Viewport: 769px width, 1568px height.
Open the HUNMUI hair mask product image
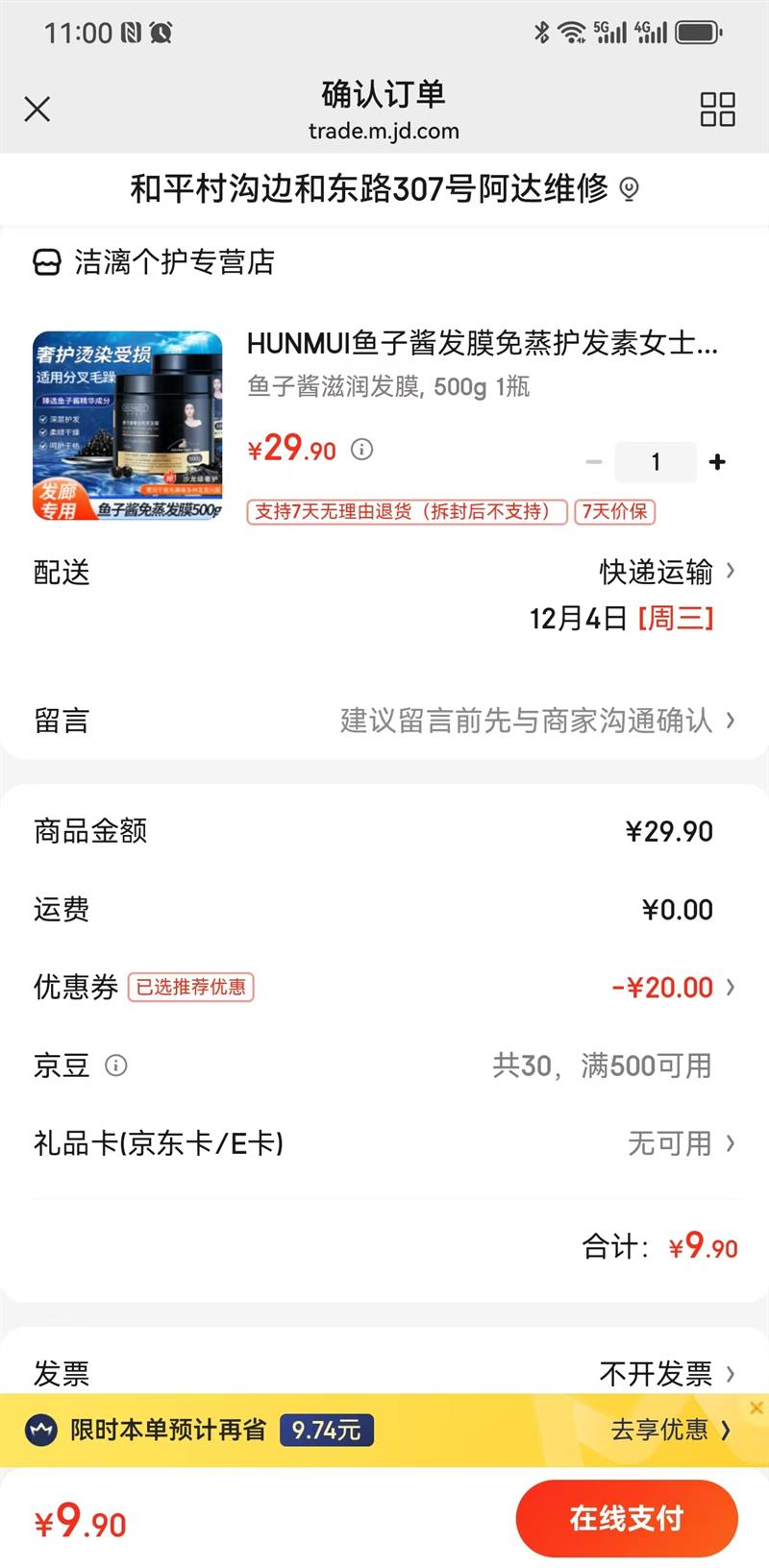[x=128, y=426]
